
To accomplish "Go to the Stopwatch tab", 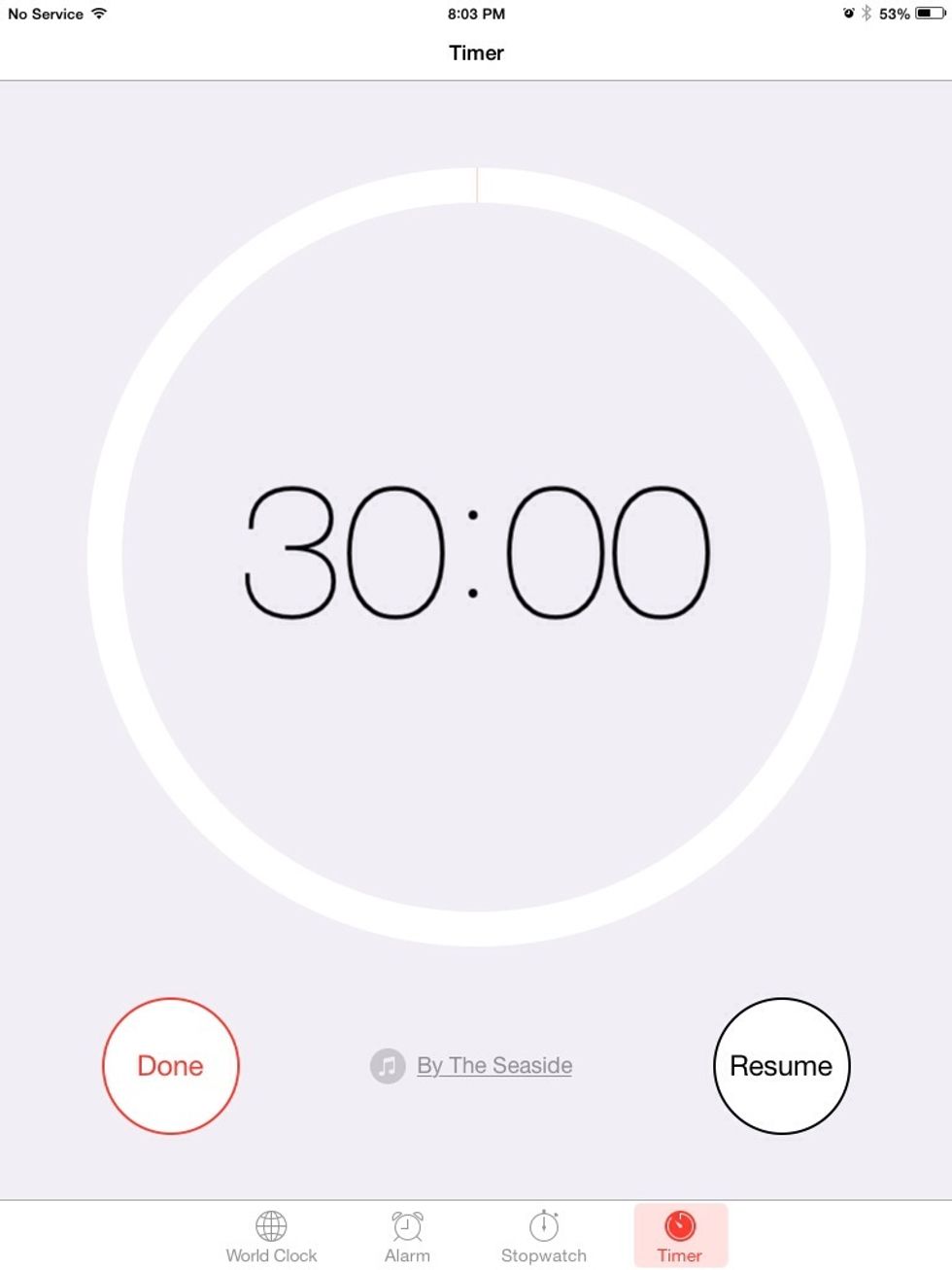I will click(x=543, y=1236).
